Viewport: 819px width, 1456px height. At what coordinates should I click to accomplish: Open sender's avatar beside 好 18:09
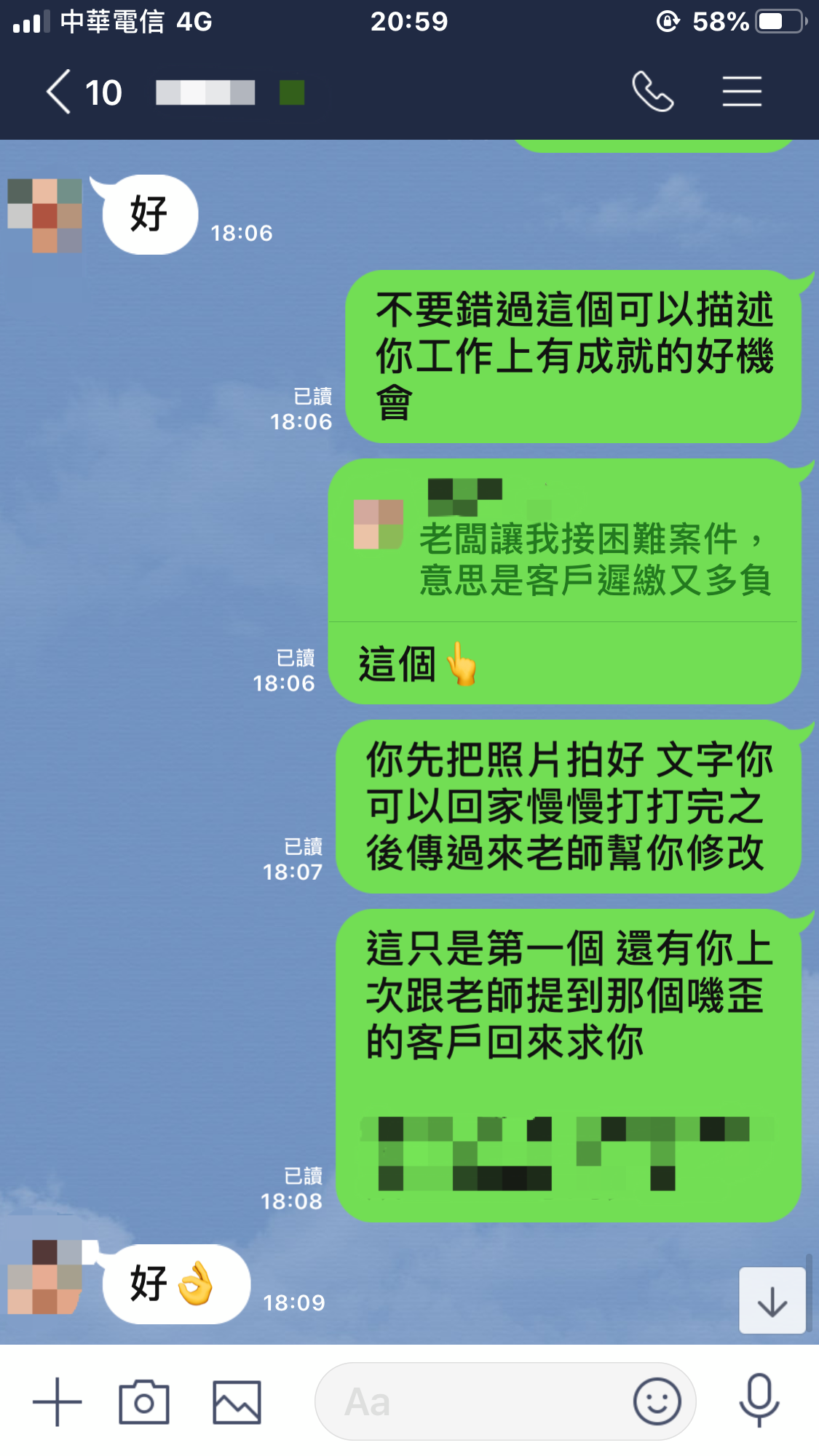pyautogui.click(x=45, y=1278)
